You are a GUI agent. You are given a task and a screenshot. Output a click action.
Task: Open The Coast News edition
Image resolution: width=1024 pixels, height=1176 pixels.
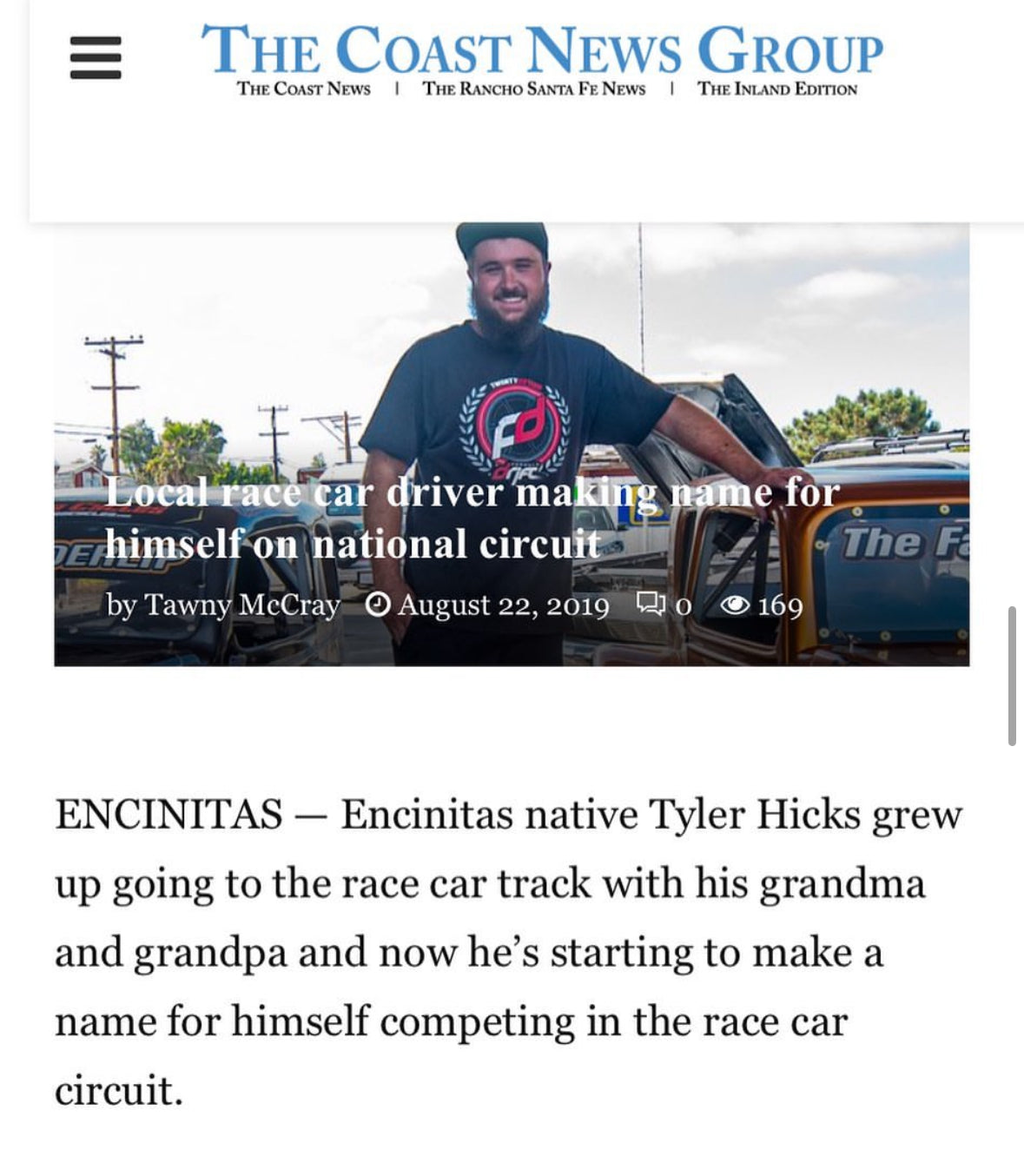[x=304, y=89]
